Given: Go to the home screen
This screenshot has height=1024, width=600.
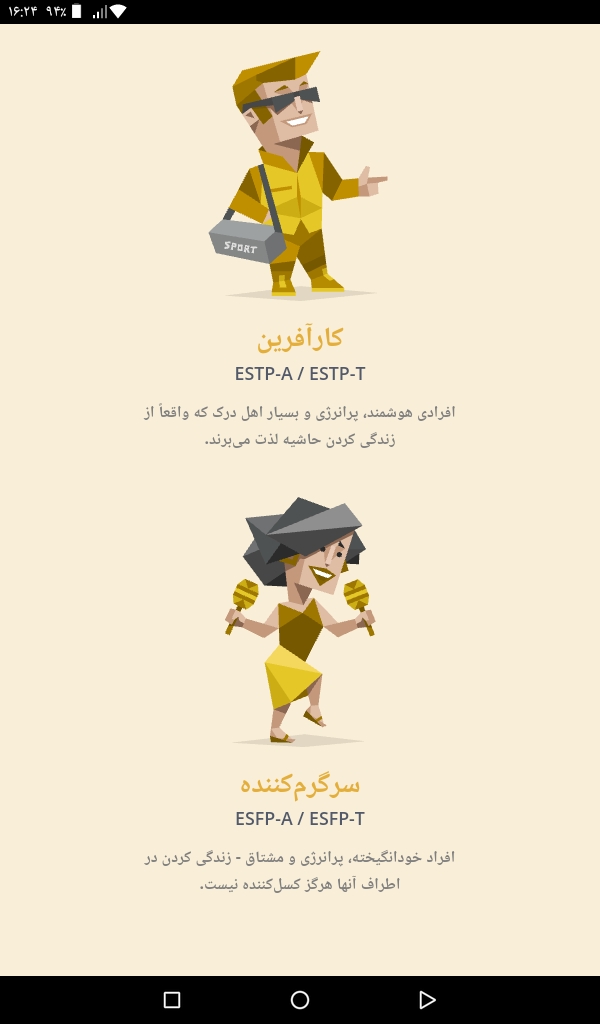Looking at the screenshot, I should [300, 1000].
